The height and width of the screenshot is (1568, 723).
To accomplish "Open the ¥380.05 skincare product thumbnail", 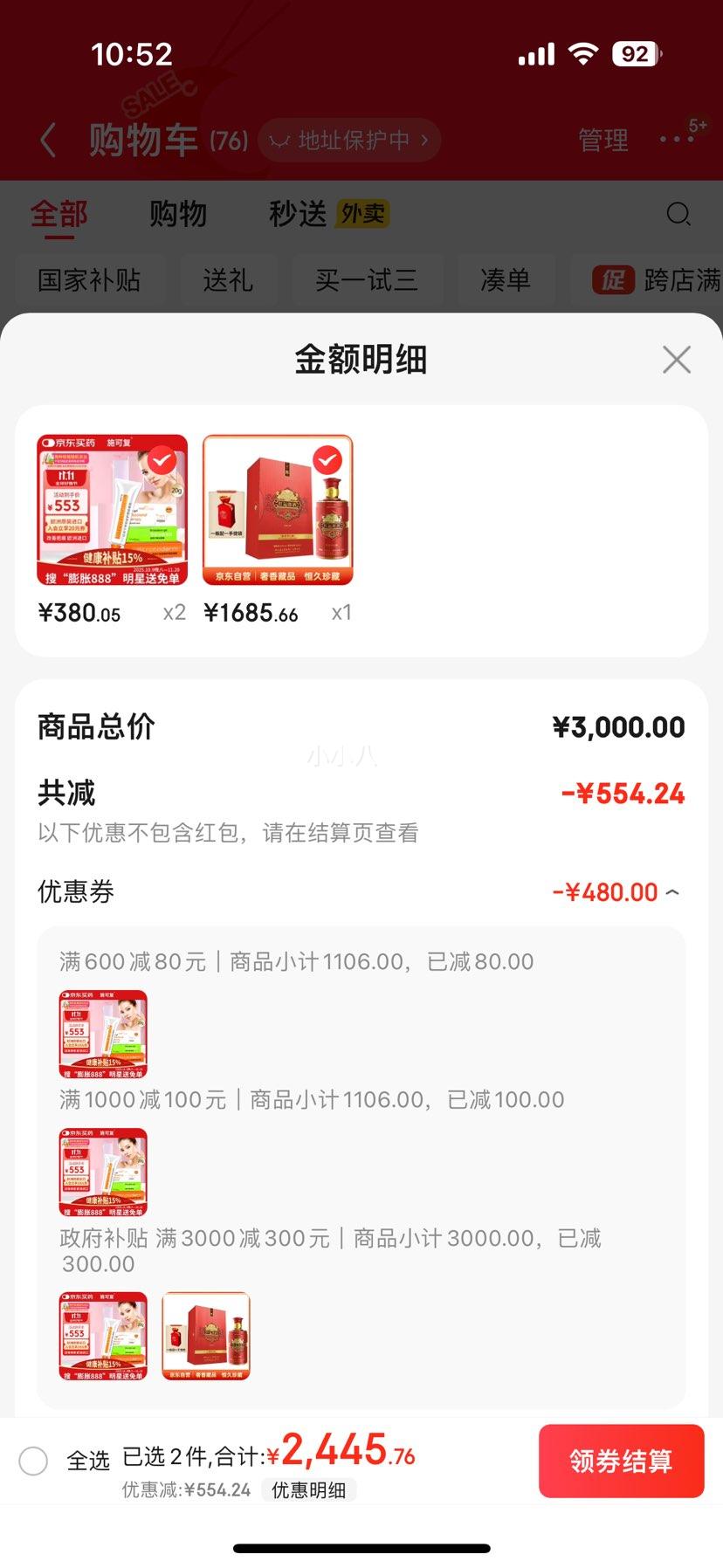I will [x=112, y=510].
